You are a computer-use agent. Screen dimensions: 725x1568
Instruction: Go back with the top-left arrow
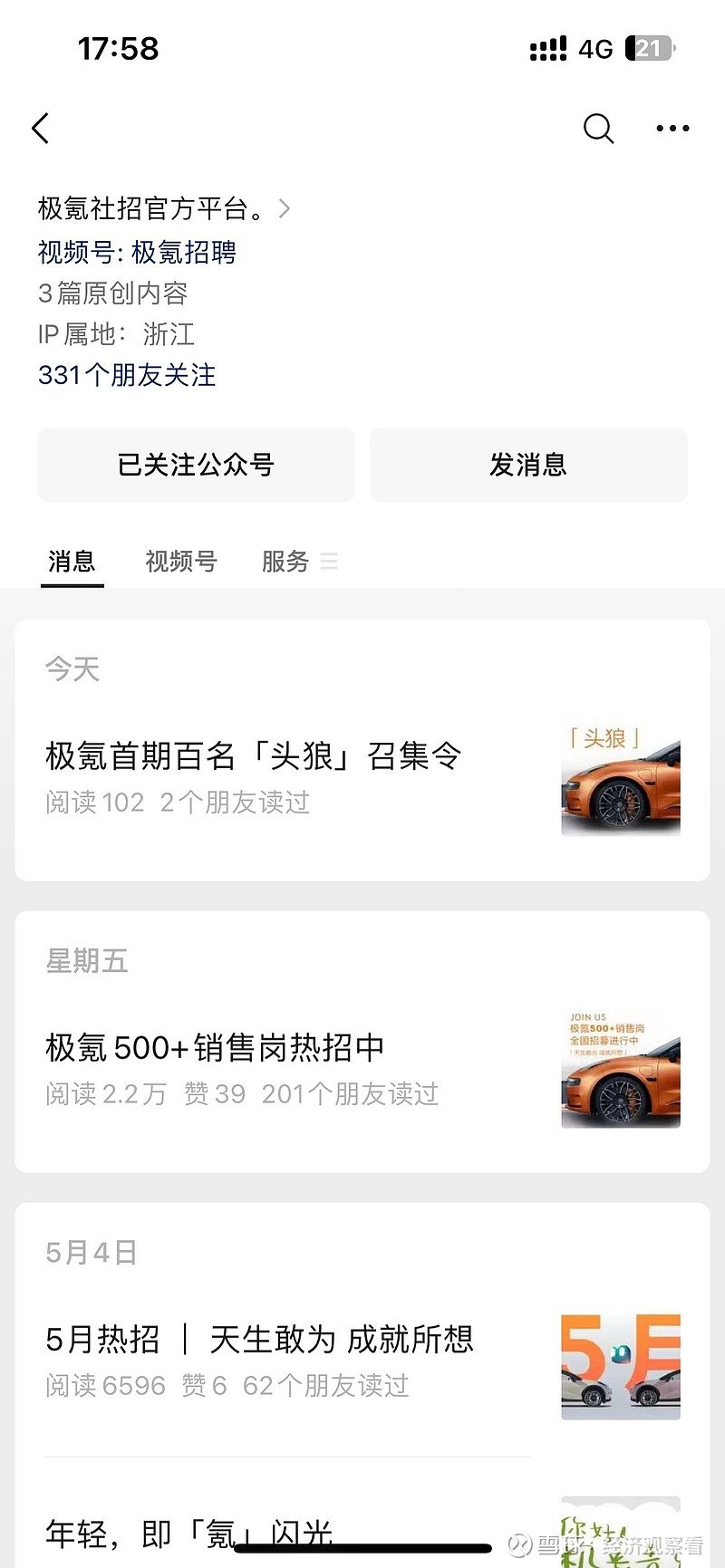click(x=41, y=129)
